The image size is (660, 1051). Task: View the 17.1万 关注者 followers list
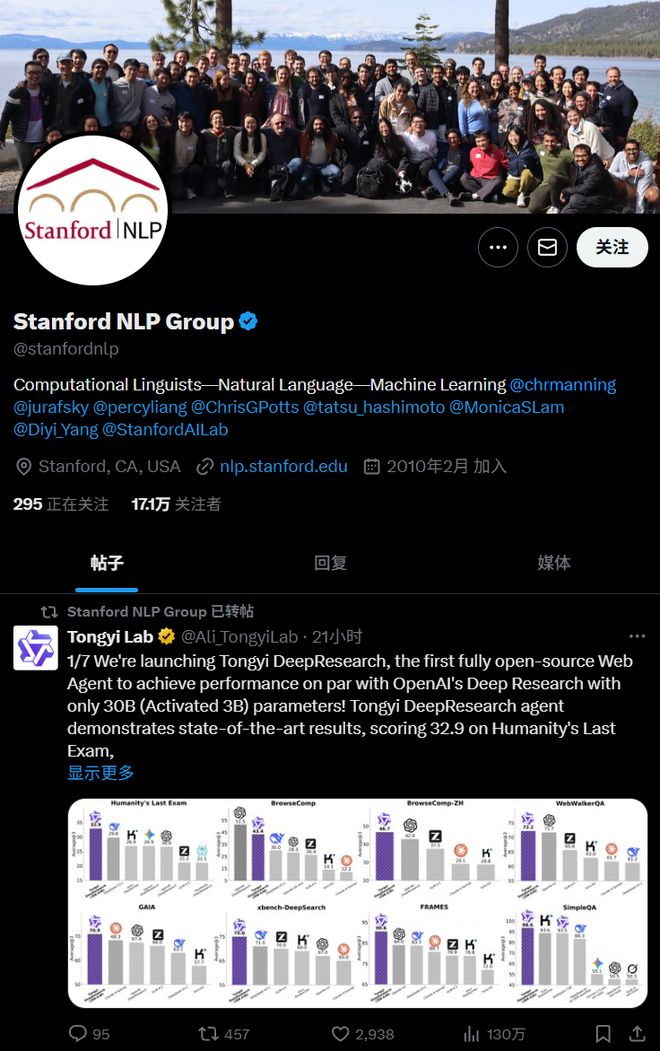pyautogui.click(x=176, y=504)
